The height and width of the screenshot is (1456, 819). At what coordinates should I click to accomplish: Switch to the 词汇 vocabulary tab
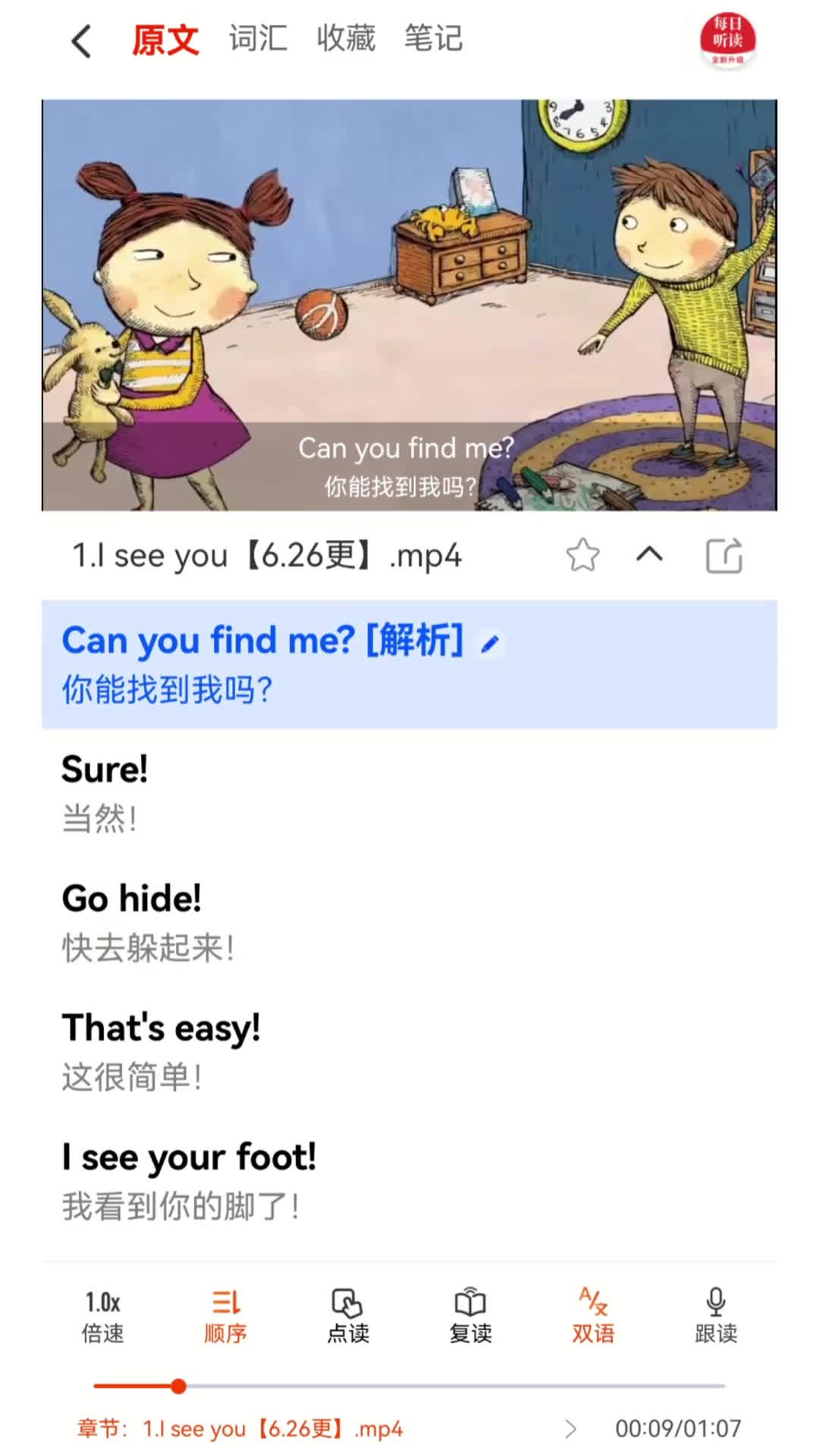256,39
